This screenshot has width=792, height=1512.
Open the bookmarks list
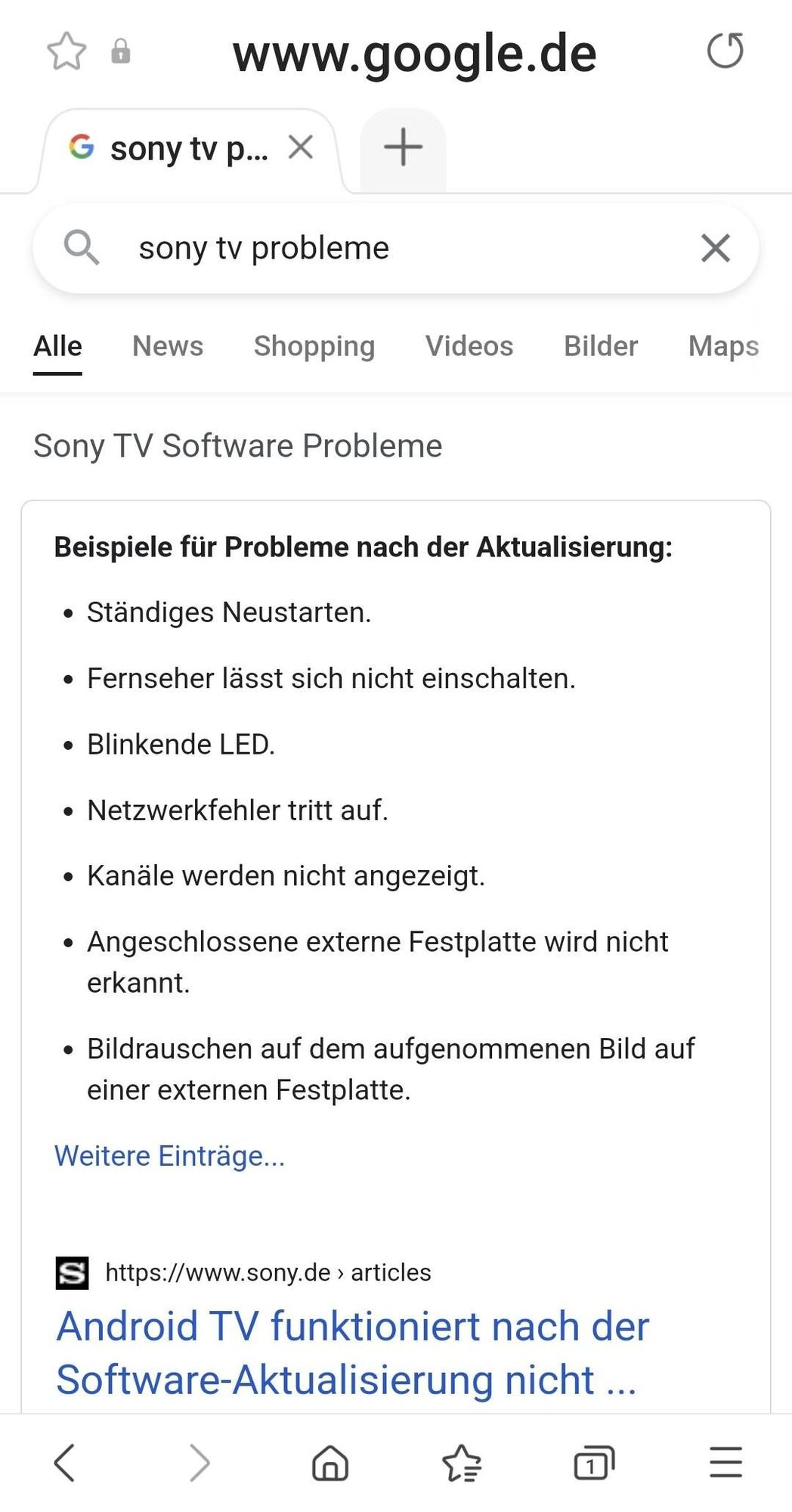tap(461, 1462)
